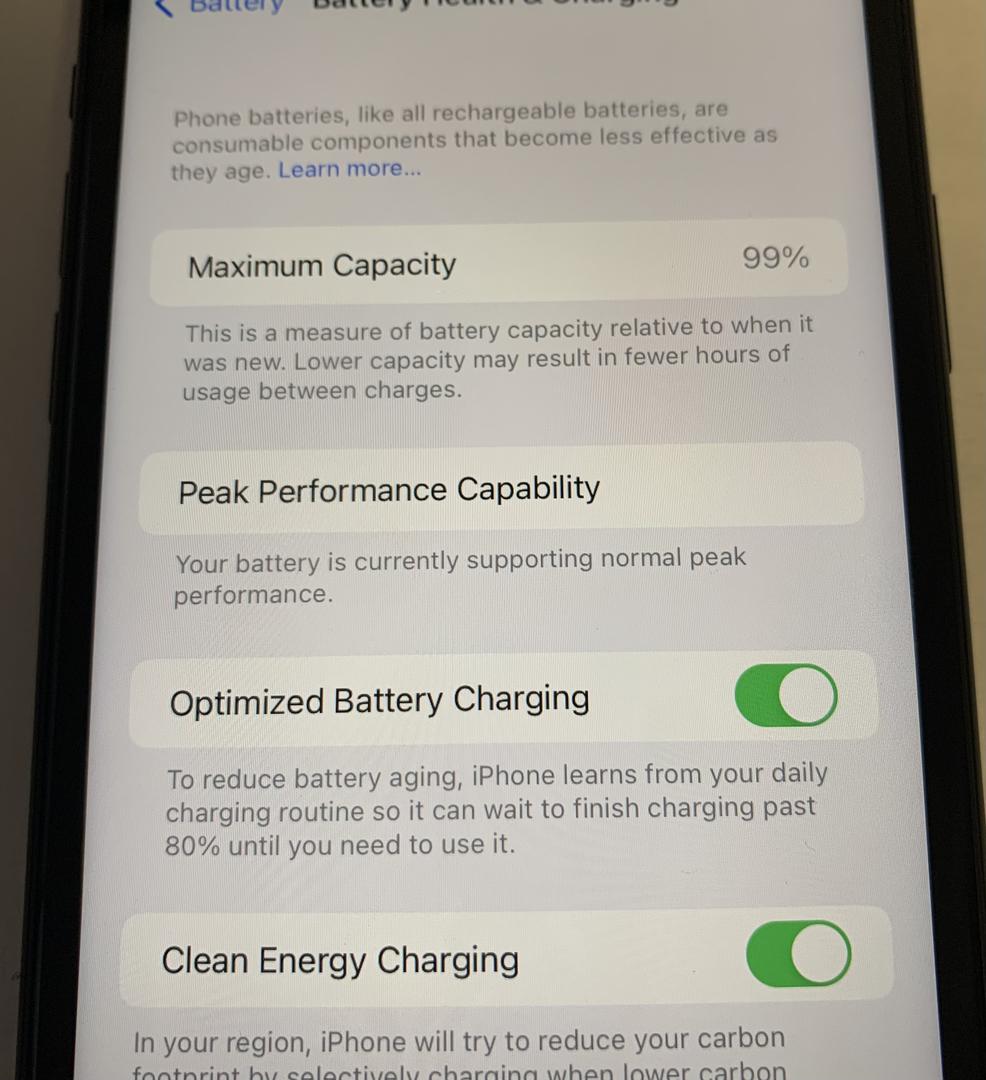Disable Clean Energy Charging
Screen dimensions: 986x1080
click(798, 953)
